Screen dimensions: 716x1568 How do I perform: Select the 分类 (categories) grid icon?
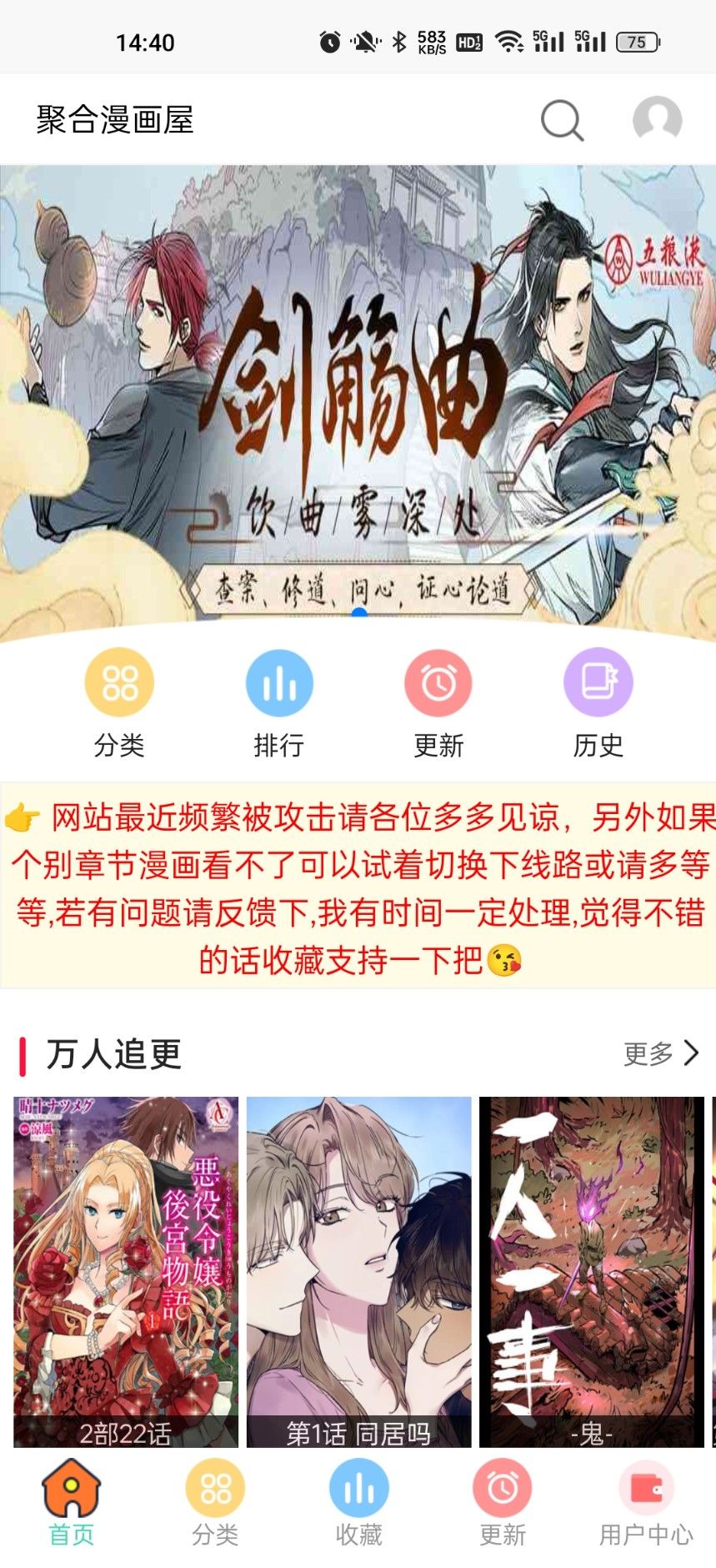click(118, 682)
